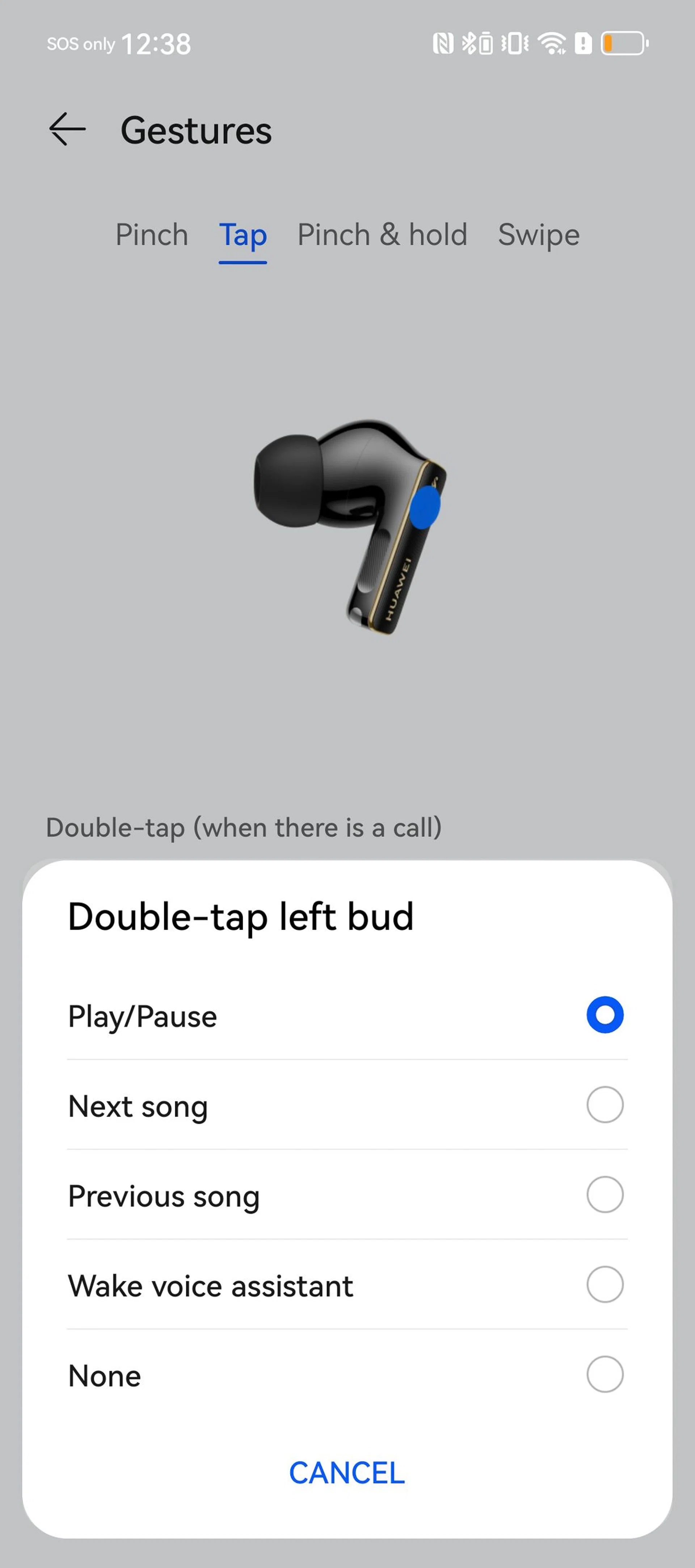The image size is (695, 1568).
Task: Tap the vibrate mode status icon
Action: (515, 43)
